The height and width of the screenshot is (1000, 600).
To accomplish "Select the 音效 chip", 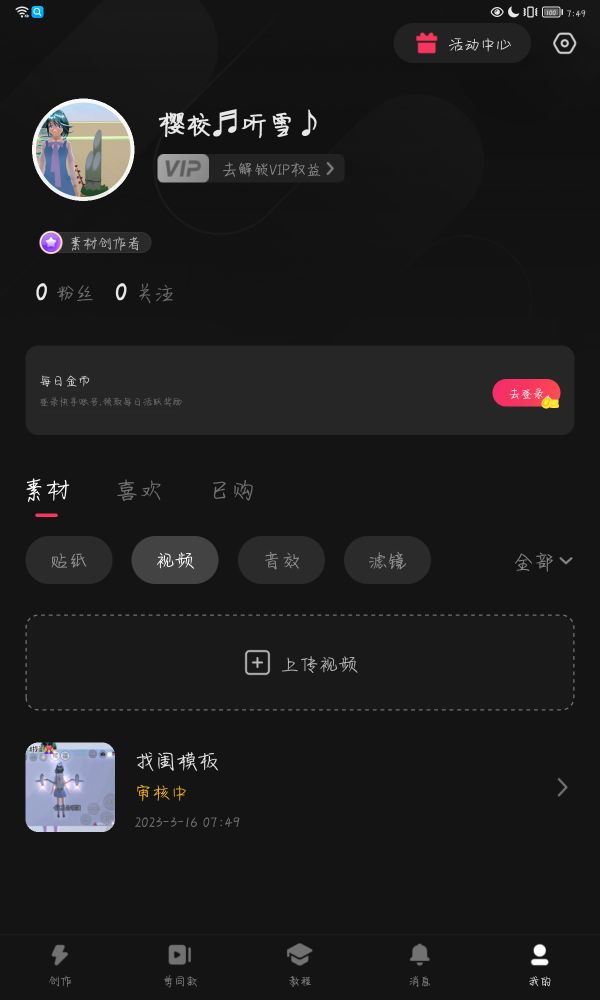I will pos(281,560).
